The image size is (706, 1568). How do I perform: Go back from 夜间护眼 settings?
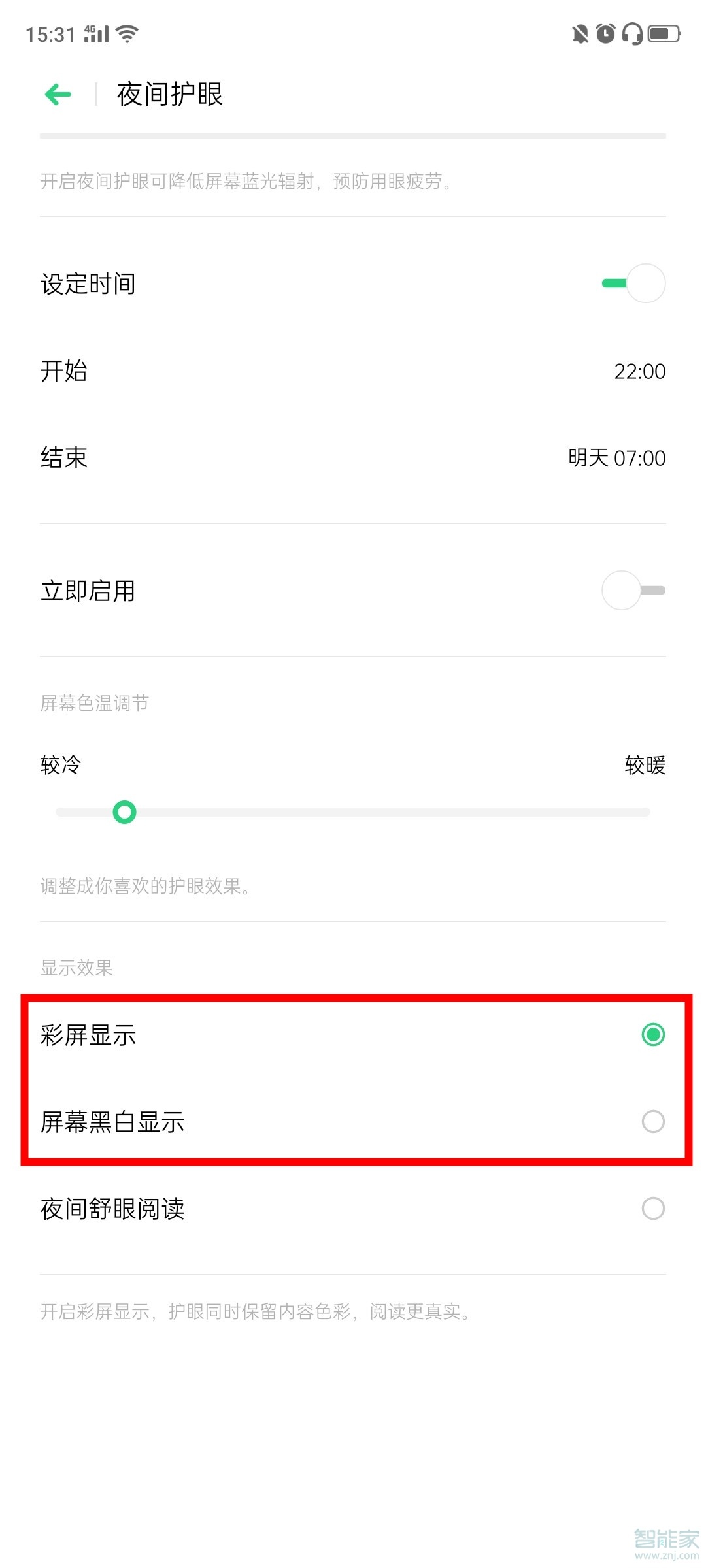pos(58,95)
